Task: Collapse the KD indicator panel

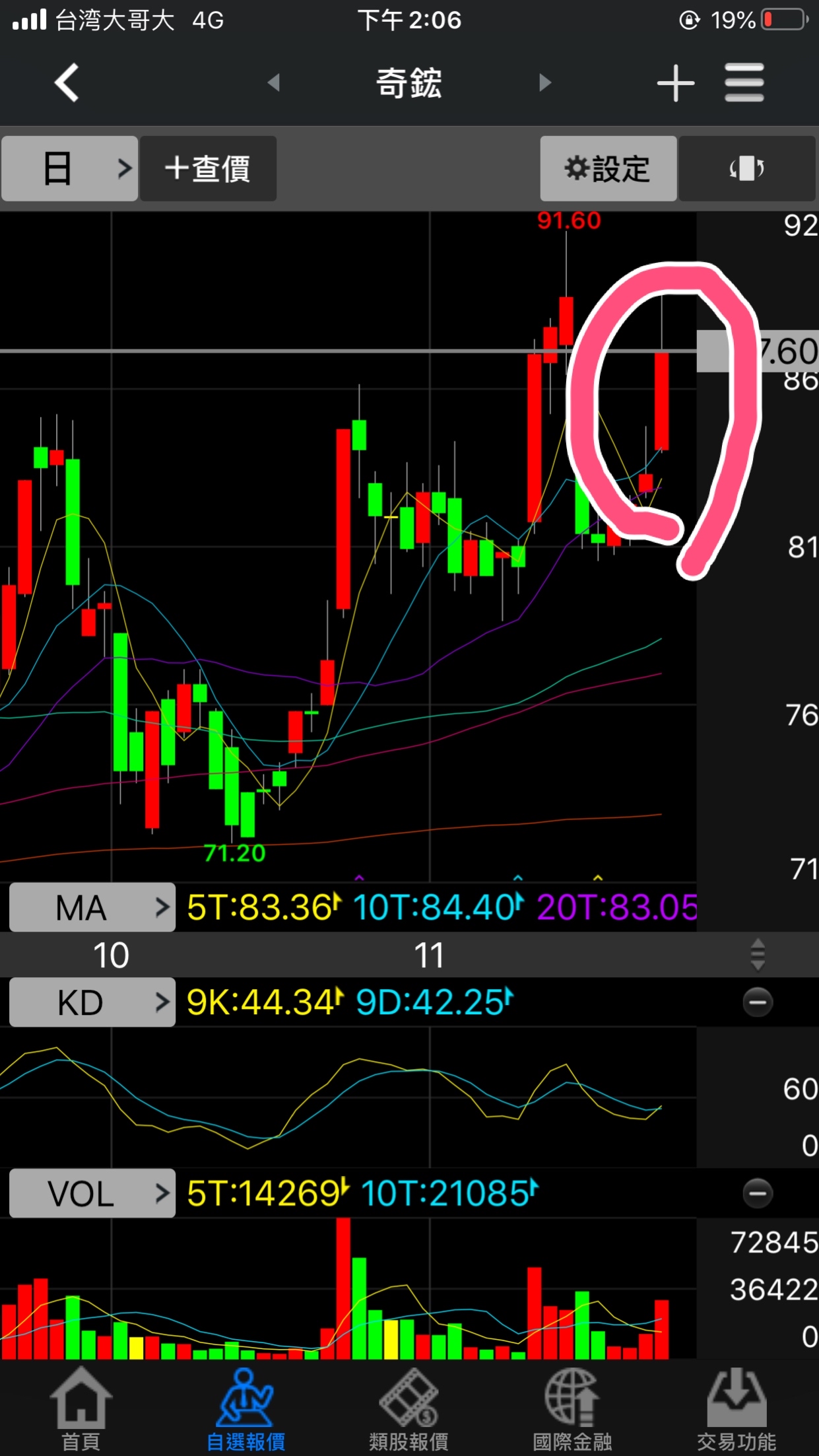Action: pos(757,1002)
